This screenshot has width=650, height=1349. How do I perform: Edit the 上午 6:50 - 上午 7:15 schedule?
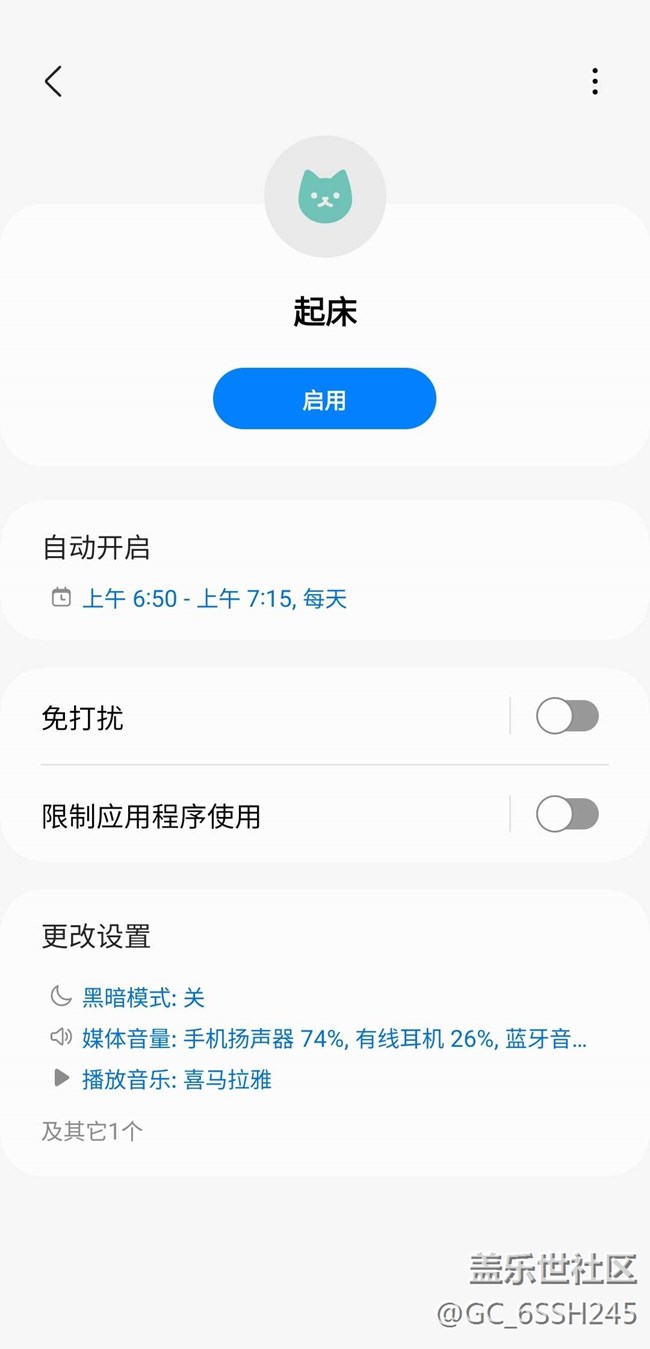[x=214, y=599]
